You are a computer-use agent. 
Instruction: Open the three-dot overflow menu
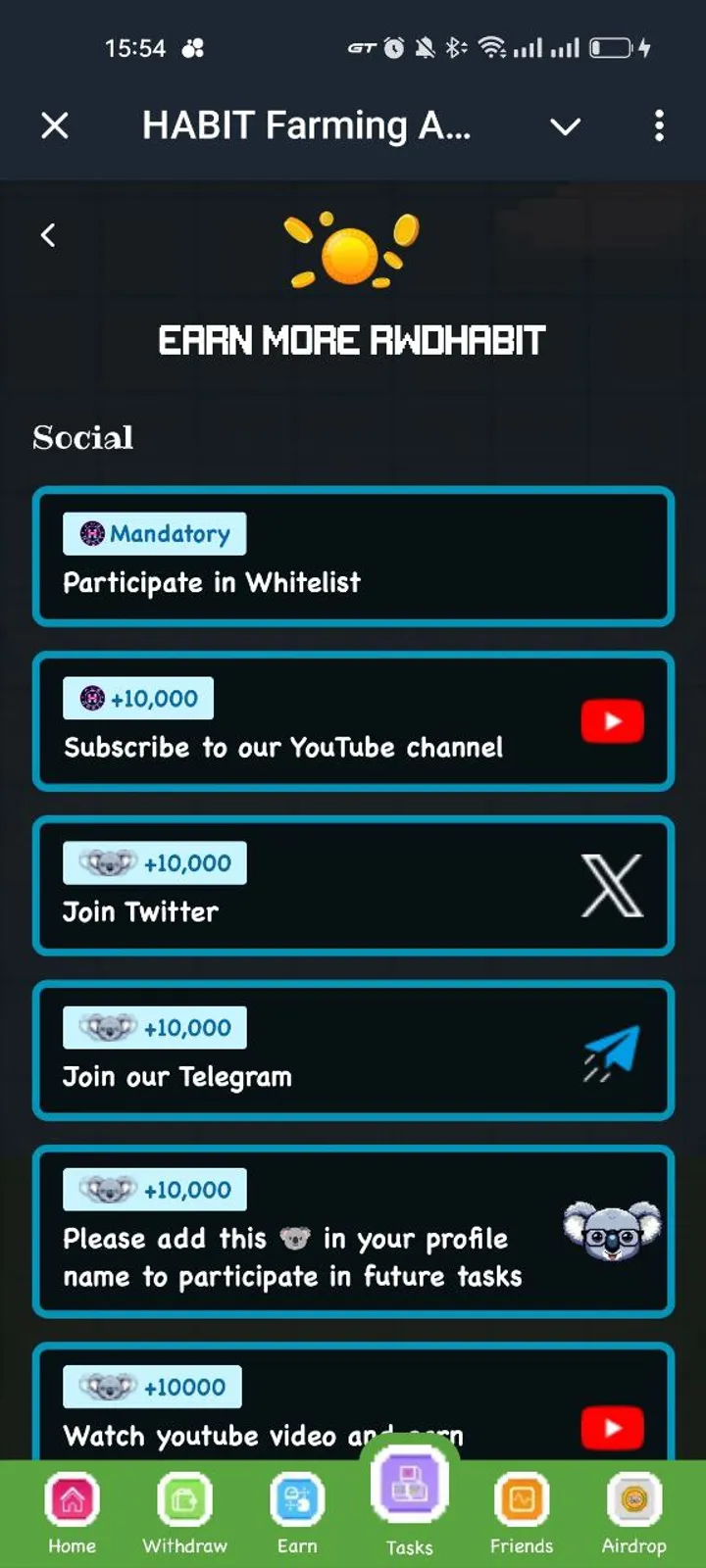(x=659, y=125)
